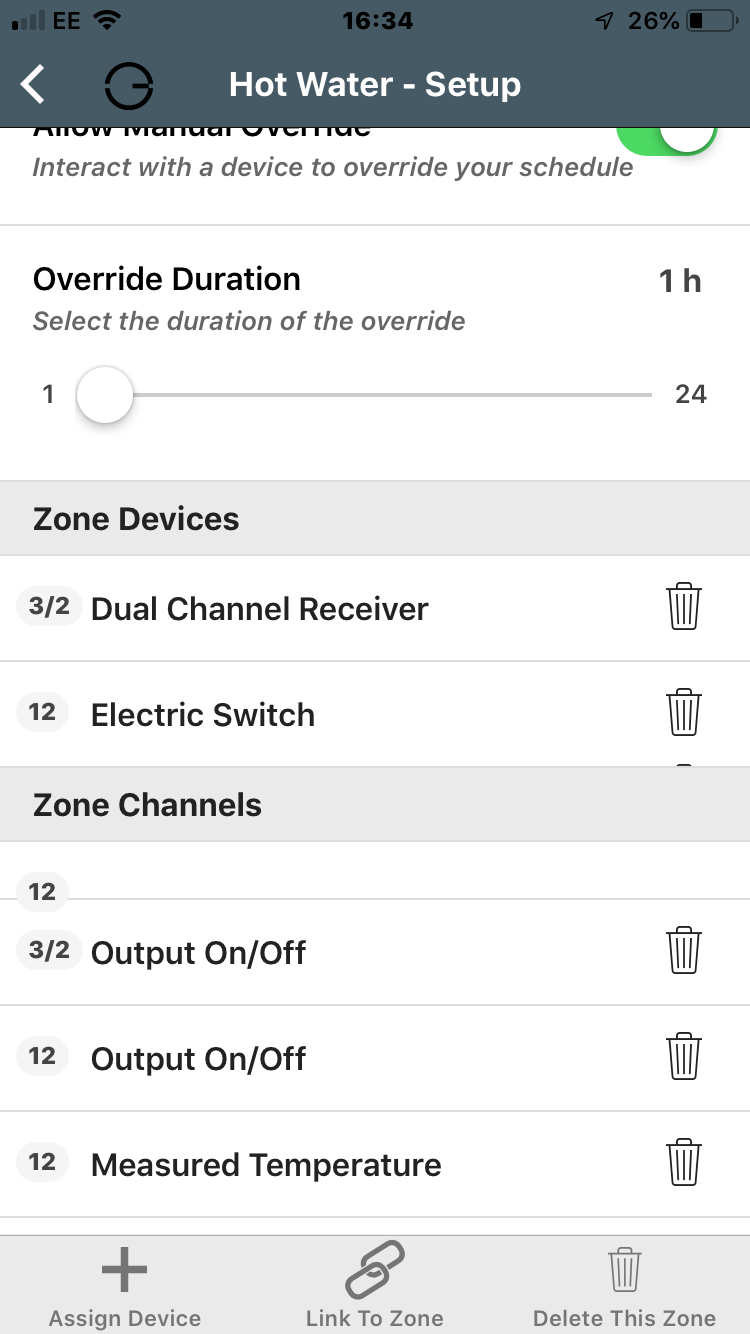Delete the Dual Channel Receiver device
750x1334 pixels.
[684, 608]
